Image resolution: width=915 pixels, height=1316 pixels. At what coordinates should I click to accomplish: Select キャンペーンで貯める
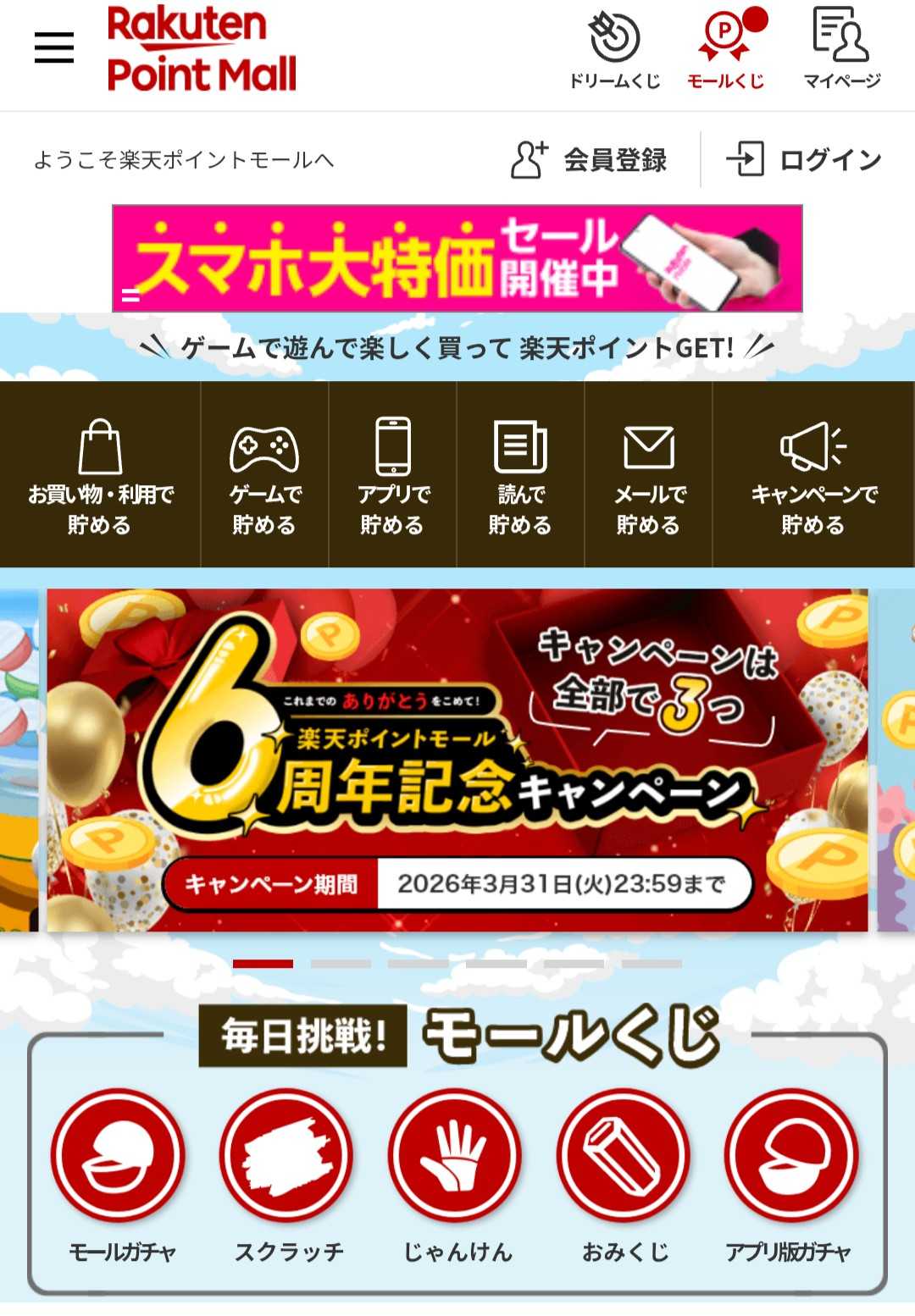point(813,474)
